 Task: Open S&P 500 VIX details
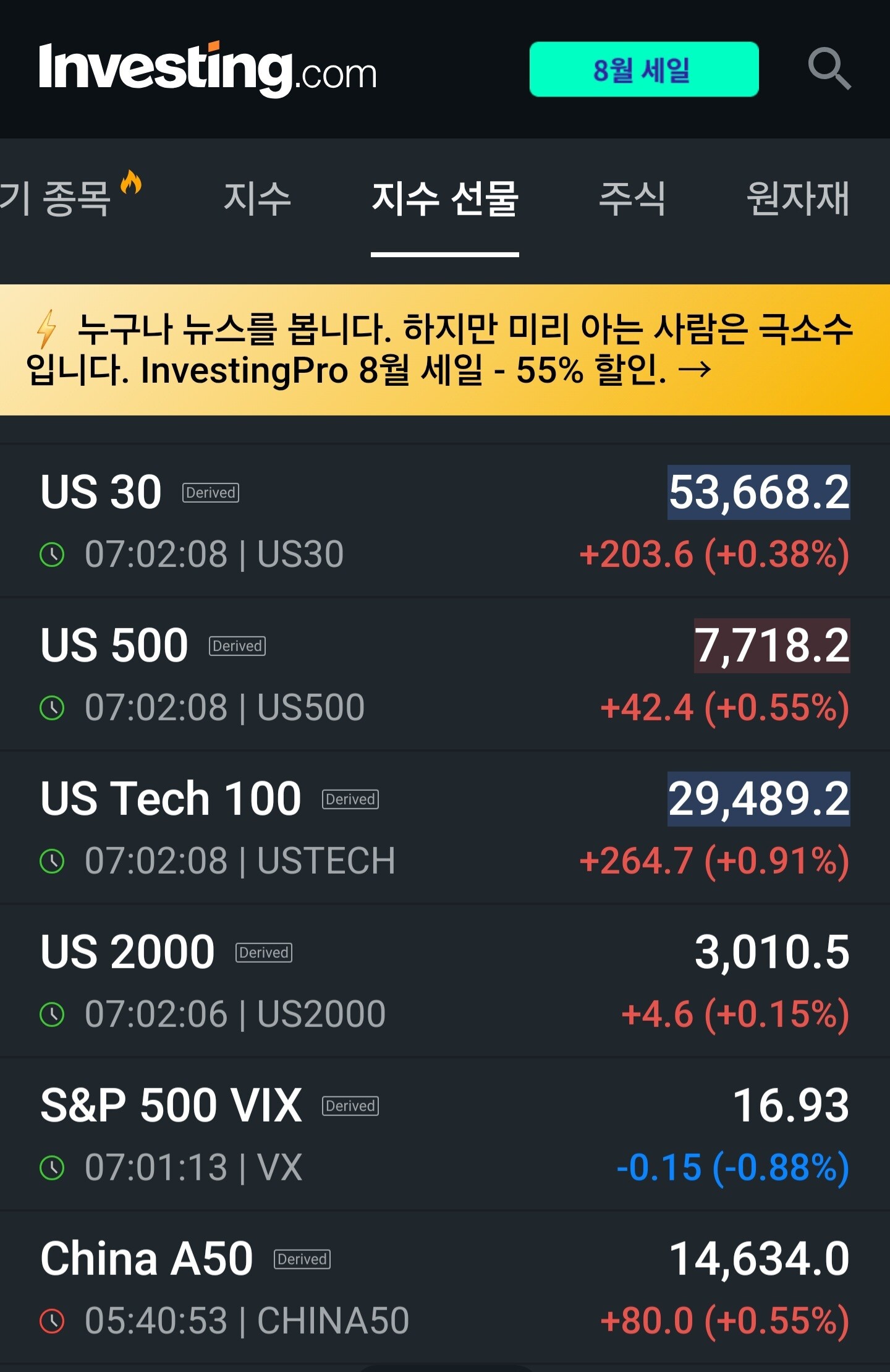(x=445, y=1134)
